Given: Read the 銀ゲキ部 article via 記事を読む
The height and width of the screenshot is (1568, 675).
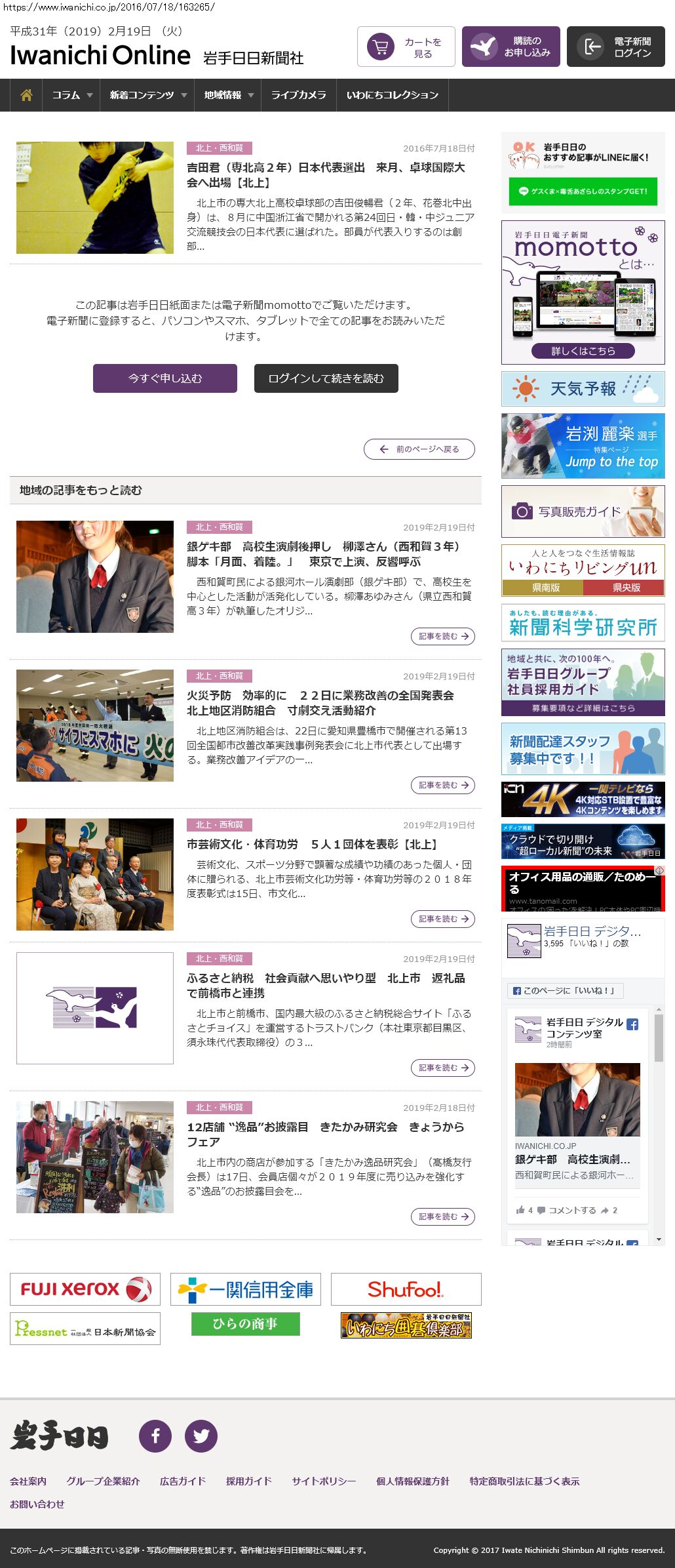Looking at the screenshot, I should (443, 636).
